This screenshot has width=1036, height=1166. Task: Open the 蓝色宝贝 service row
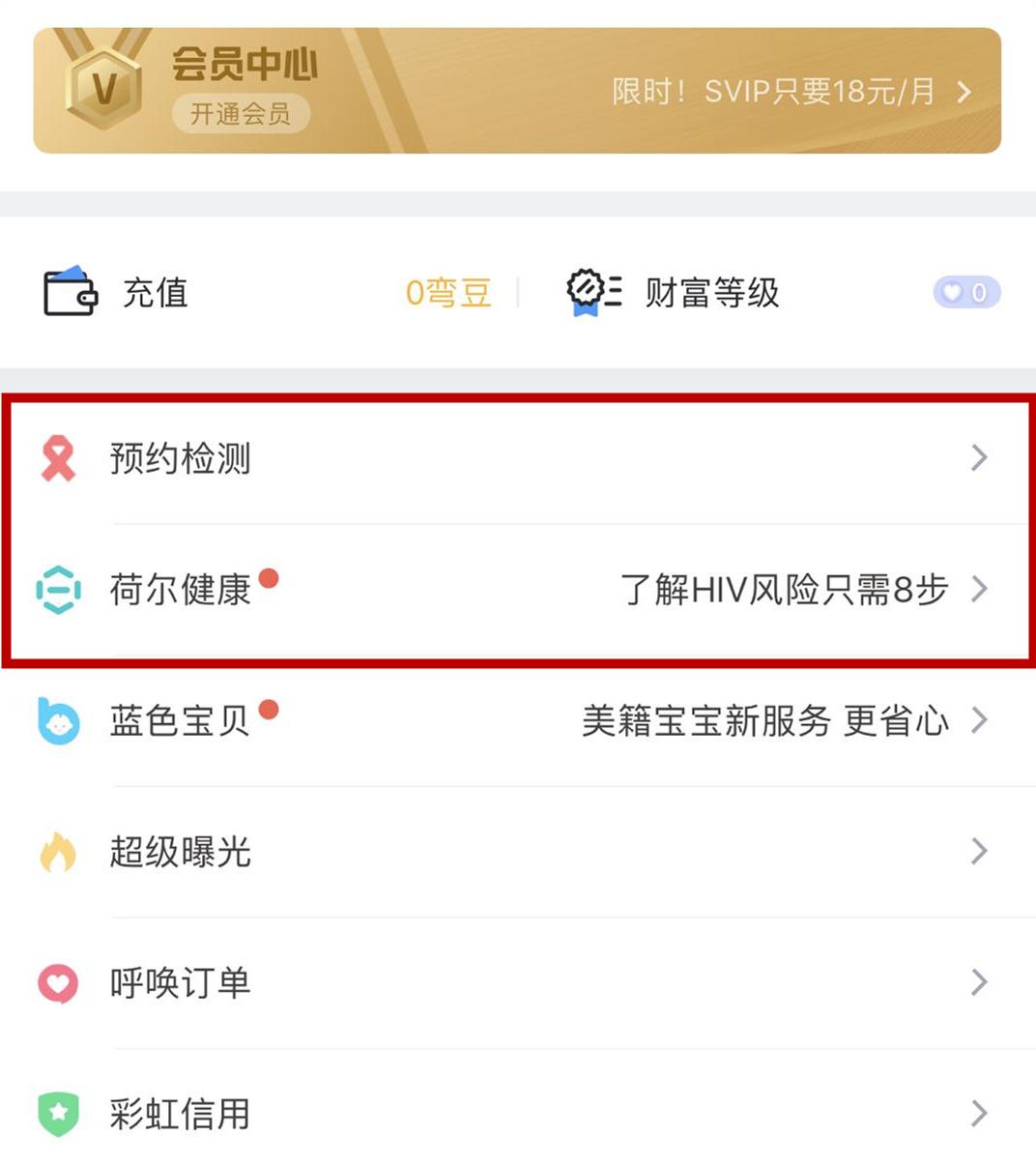click(x=517, y=721)
